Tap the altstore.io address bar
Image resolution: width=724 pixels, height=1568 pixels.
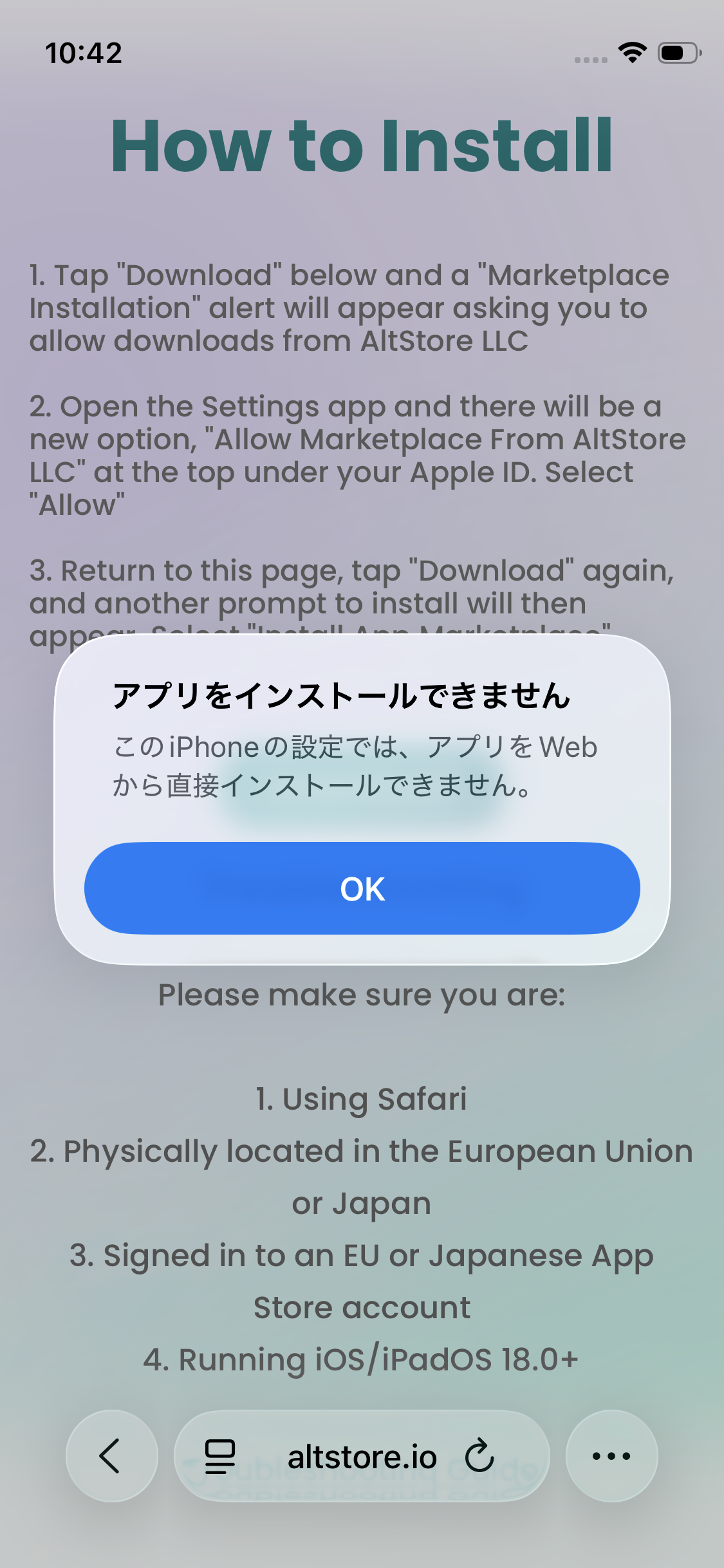click(x=362, y=1457)
